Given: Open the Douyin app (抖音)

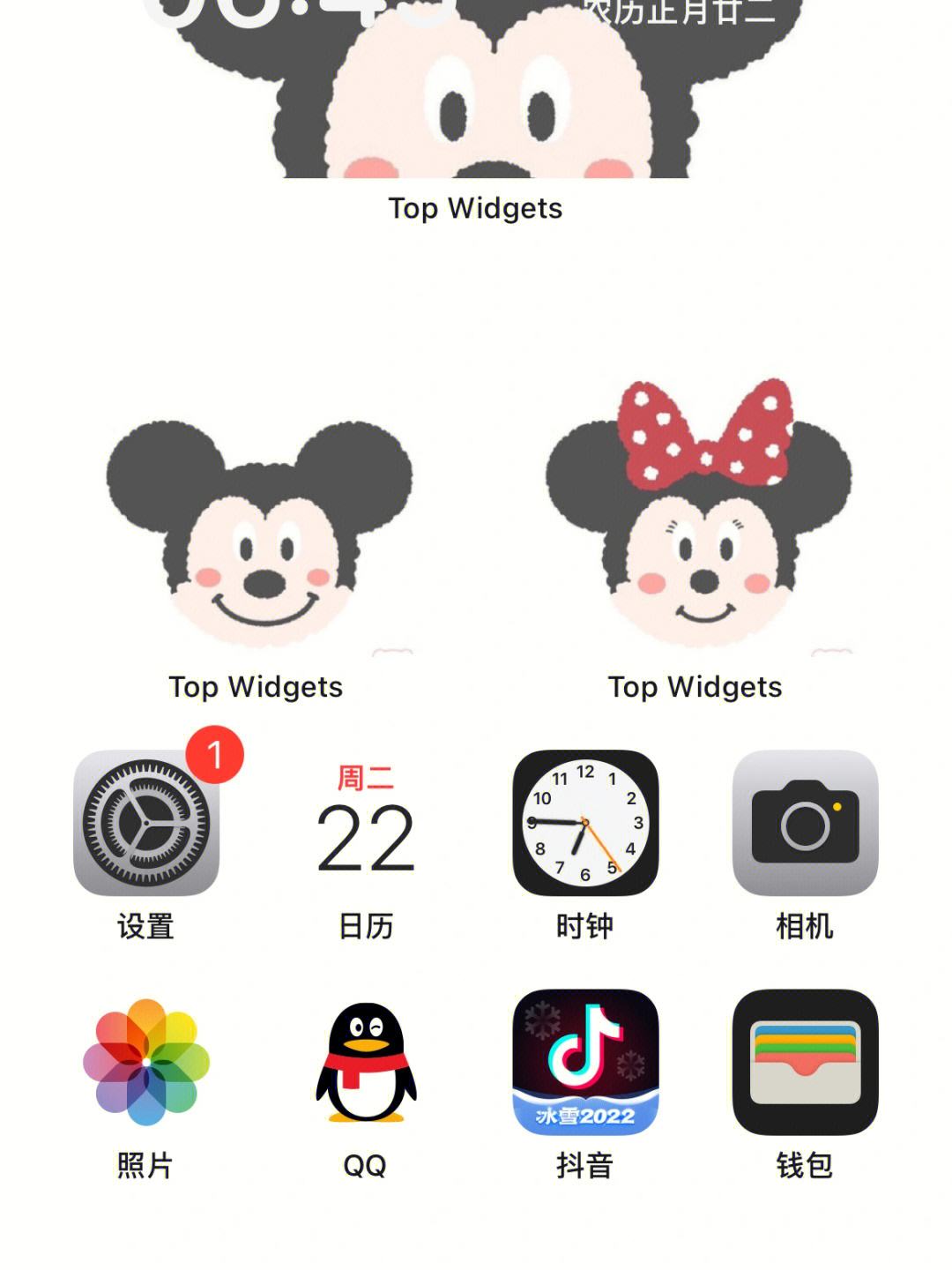Looking at the screenshot, I should (x=585, y=1062).
